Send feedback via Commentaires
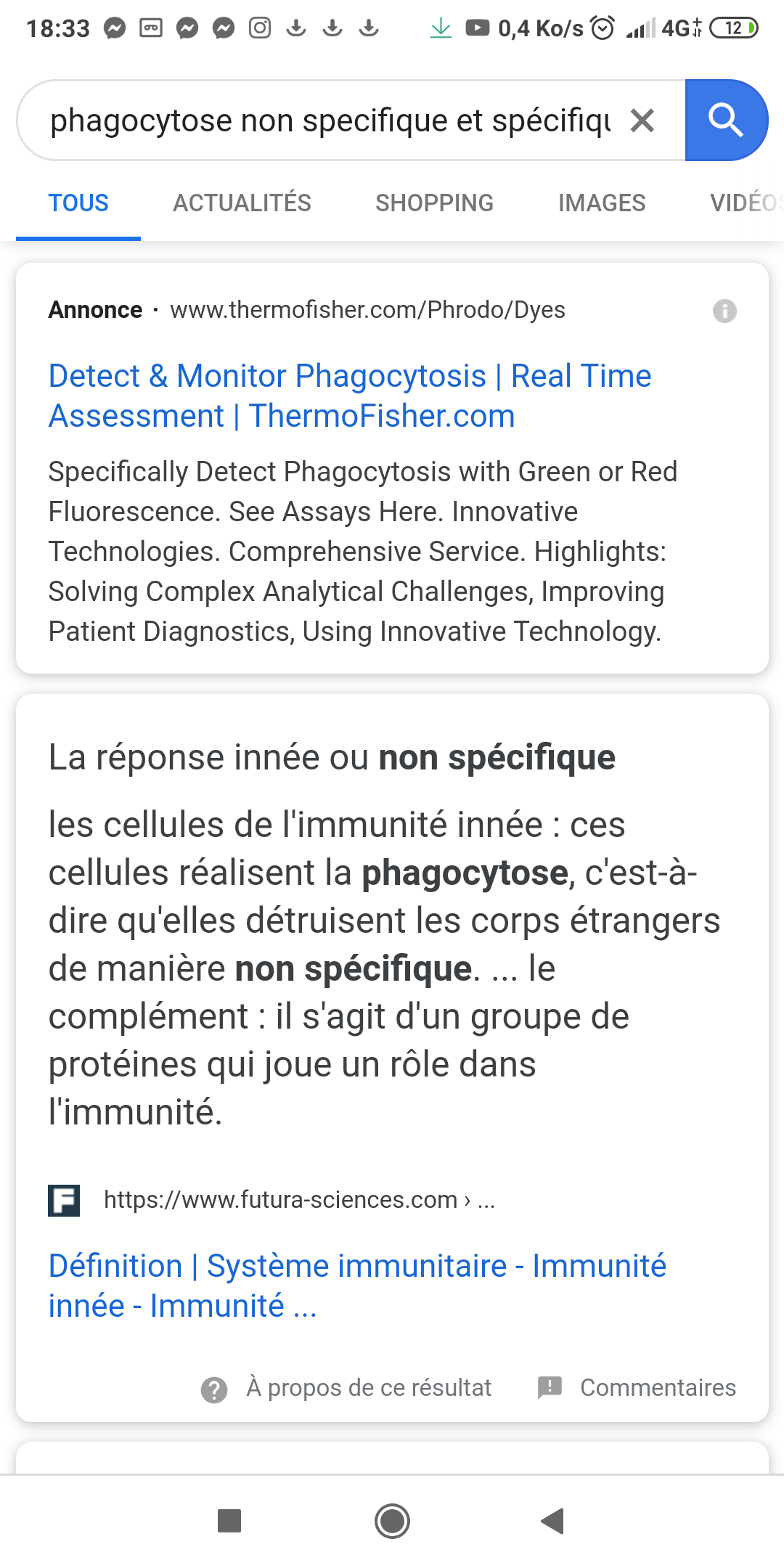The image size is (784, 1568). point(637,1388)
